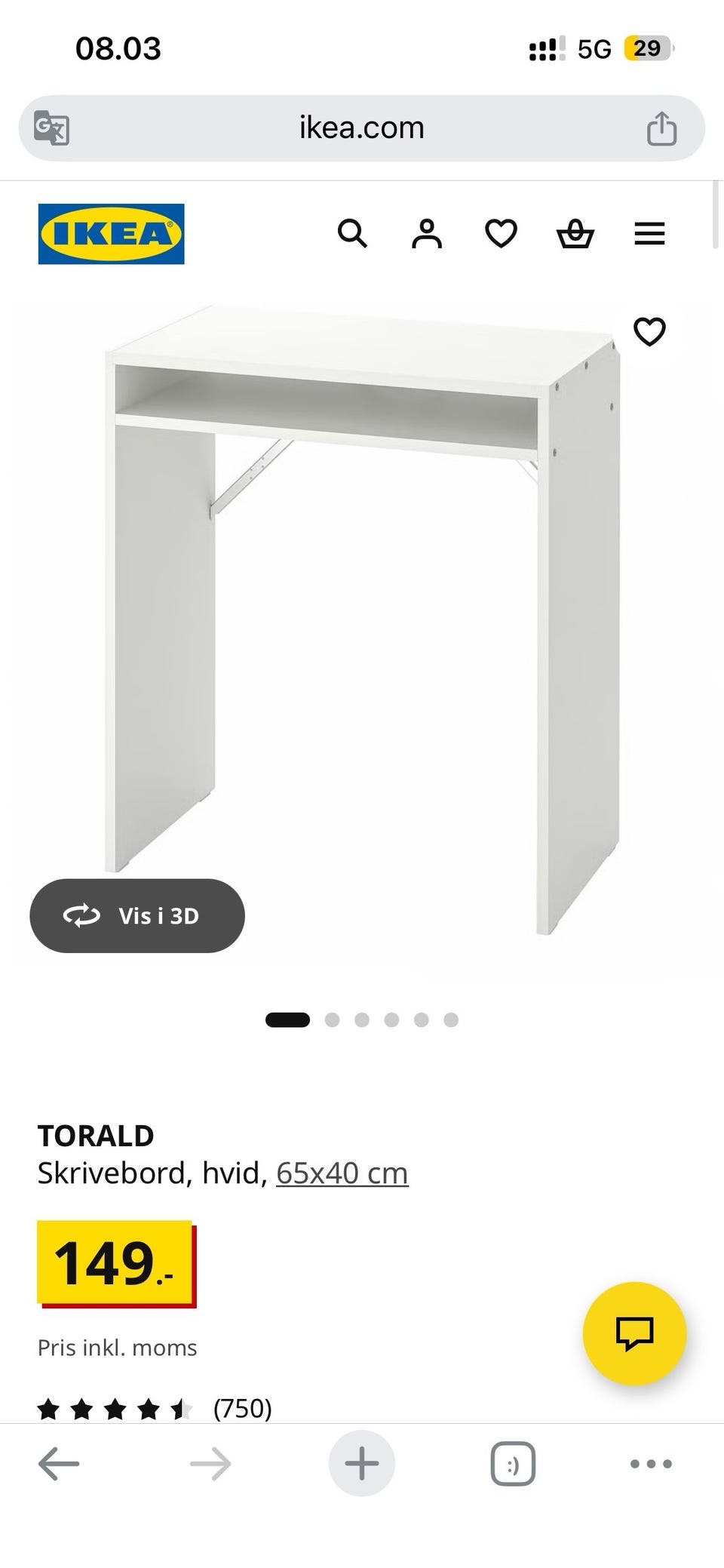
Task: Save TORALD desk to favourites
Action: click(x=649, y=331)
